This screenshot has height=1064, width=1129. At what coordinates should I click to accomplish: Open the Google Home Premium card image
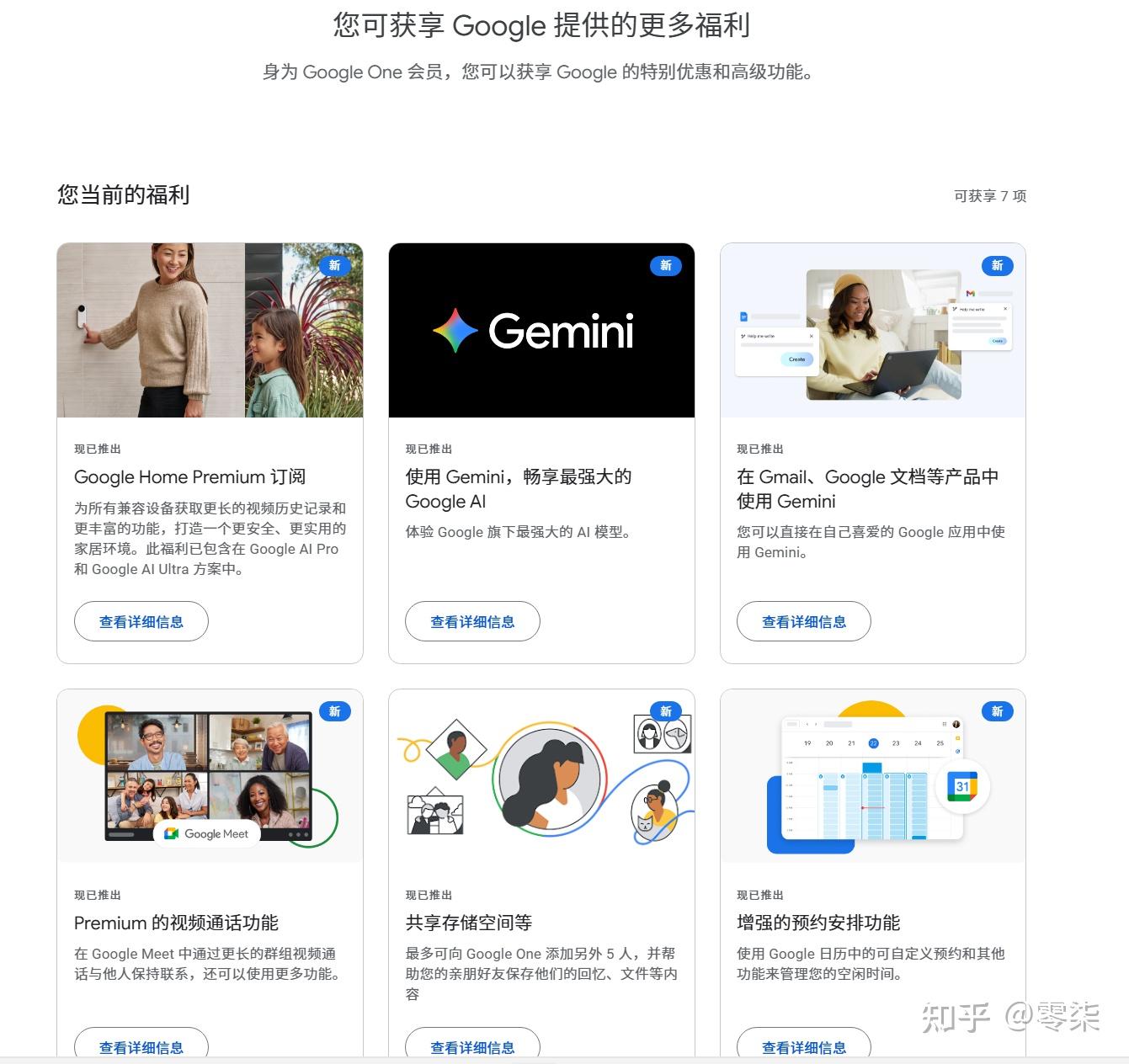point(210,330)
